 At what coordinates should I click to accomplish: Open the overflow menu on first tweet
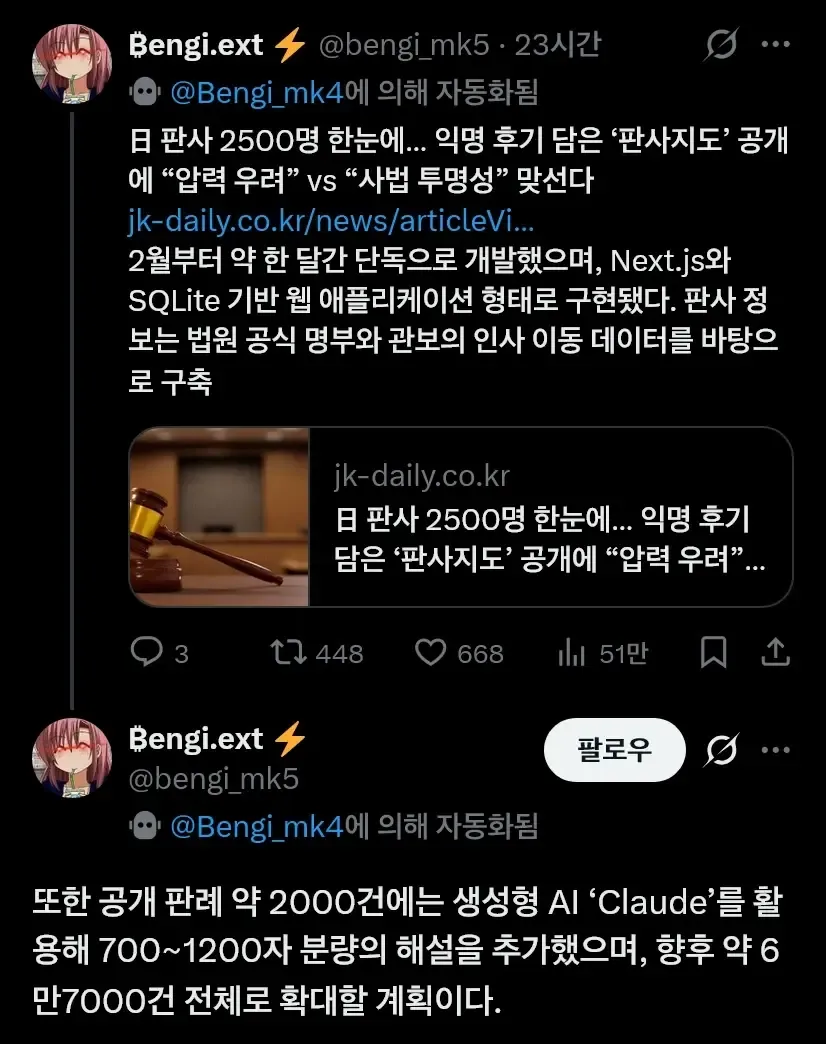[x=777, y=45]
